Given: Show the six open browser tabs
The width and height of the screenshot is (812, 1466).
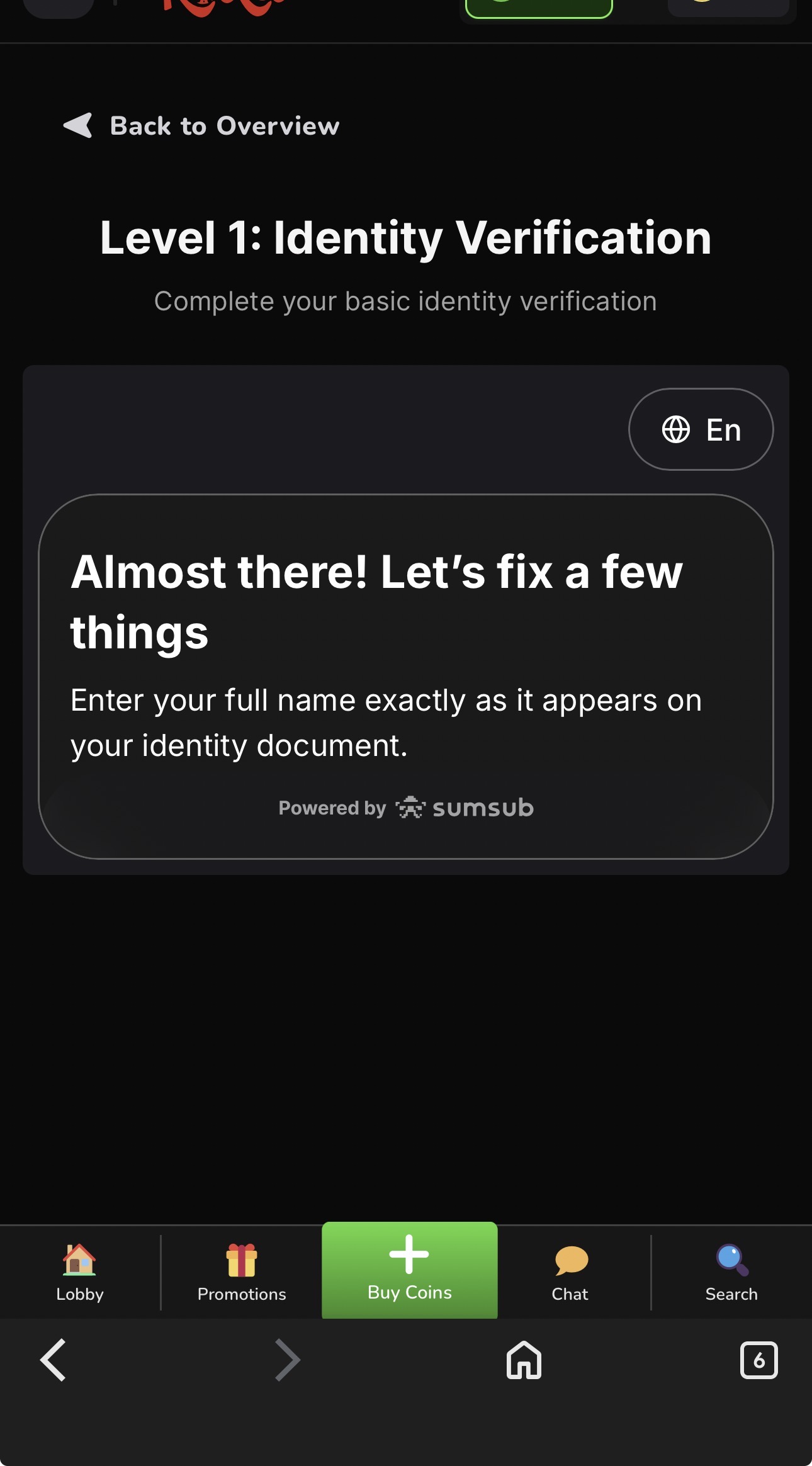Looking at the screenshot, I should [758, 1360].
